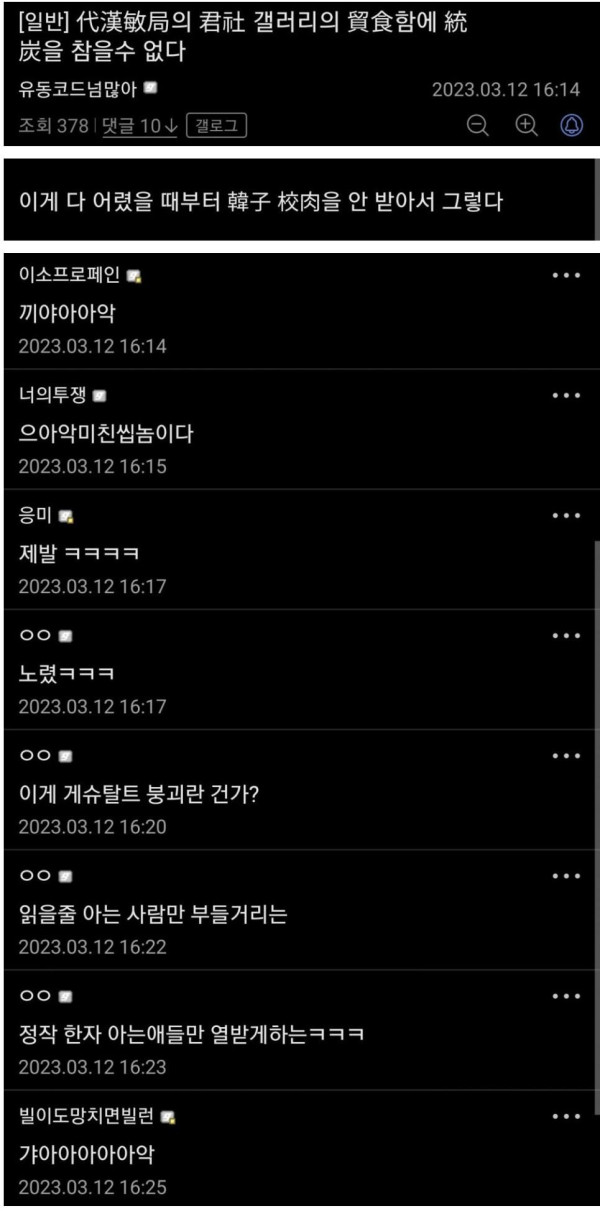This screenshot has height=1211, width=600.
Task: View commenter 너의투쟁's profile
Action: click(53, 395)
